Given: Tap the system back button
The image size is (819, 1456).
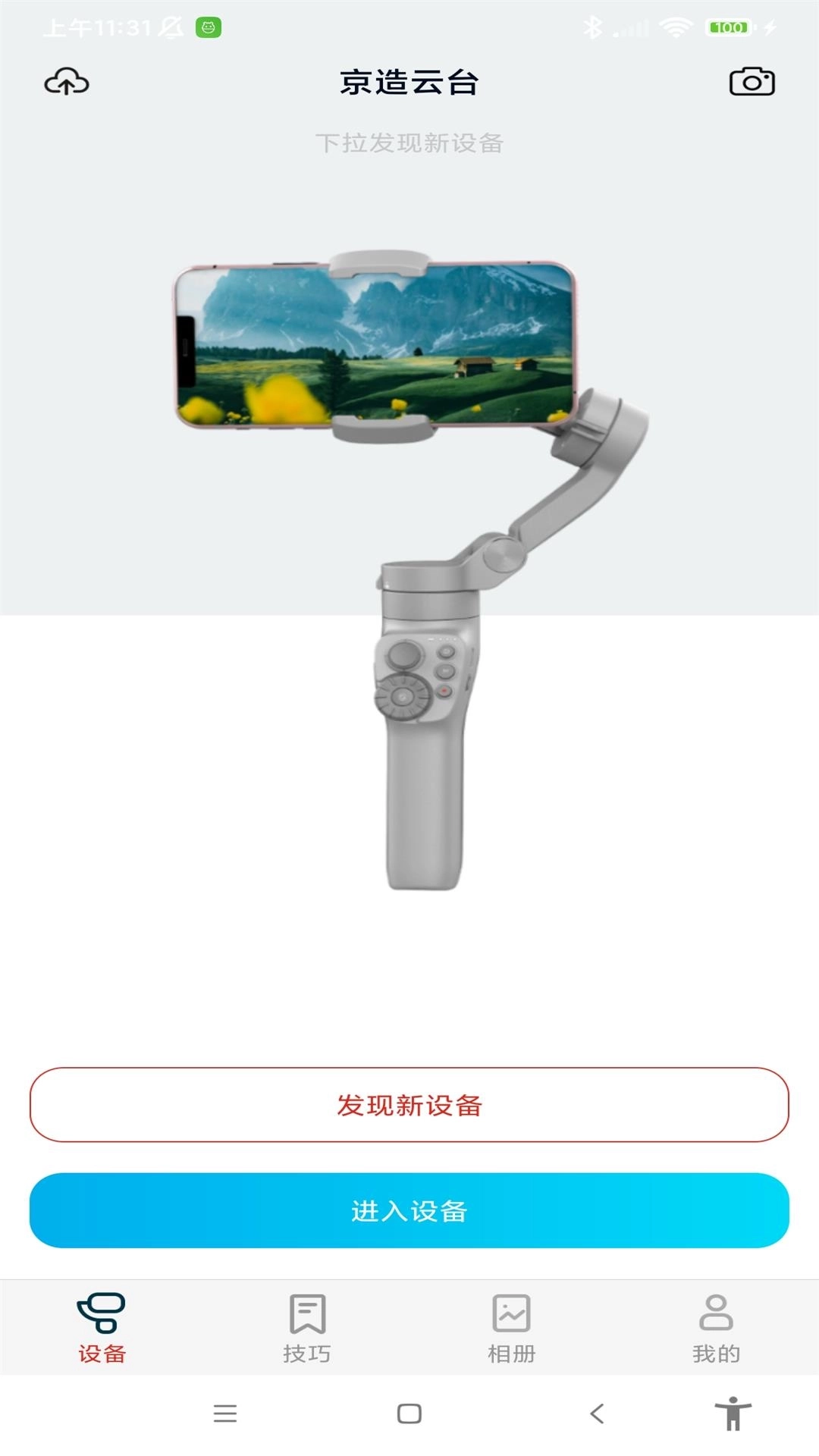Looking at the screenshot, I should point(597,1414).
